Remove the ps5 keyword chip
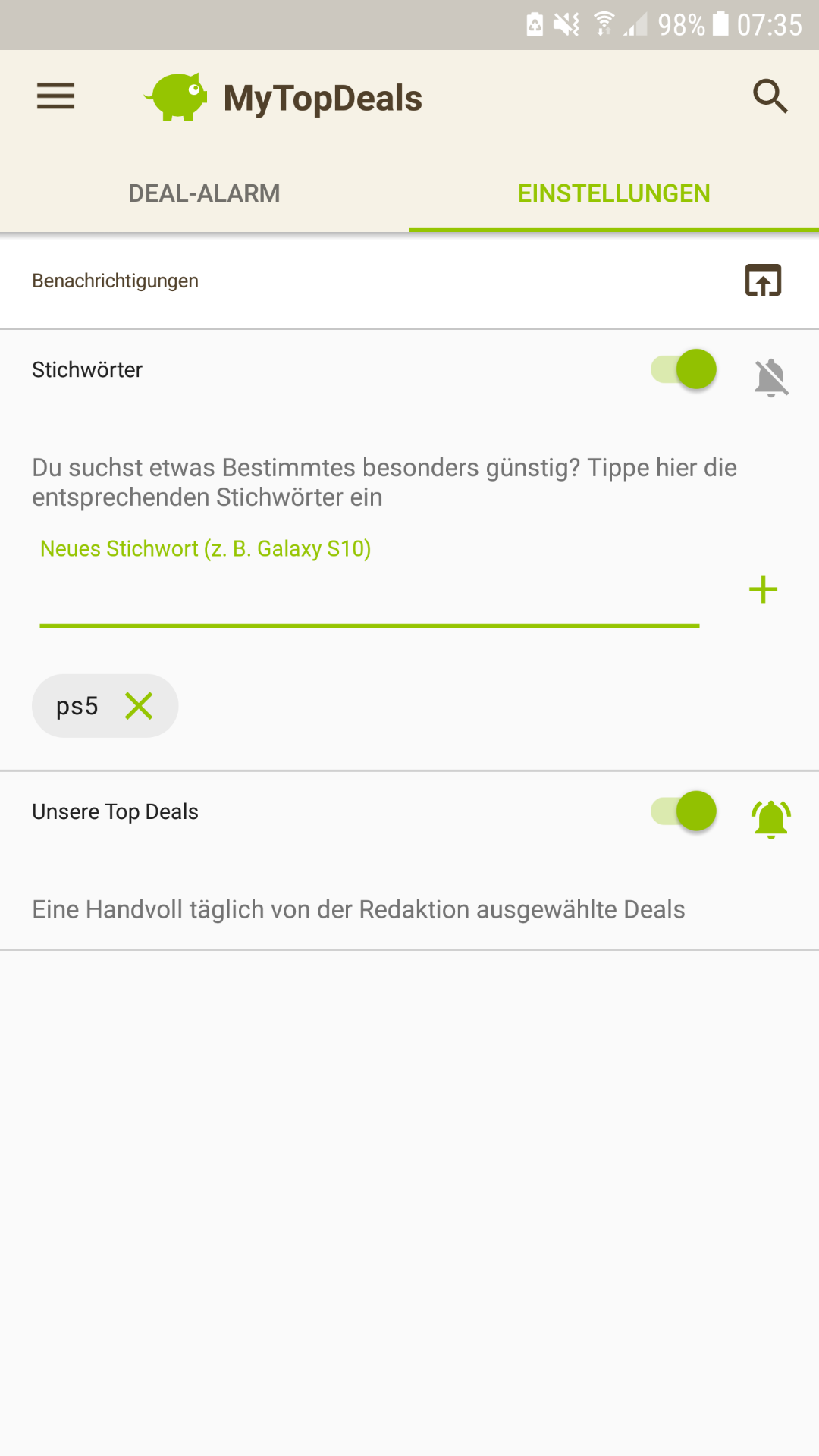 point(139,706)
